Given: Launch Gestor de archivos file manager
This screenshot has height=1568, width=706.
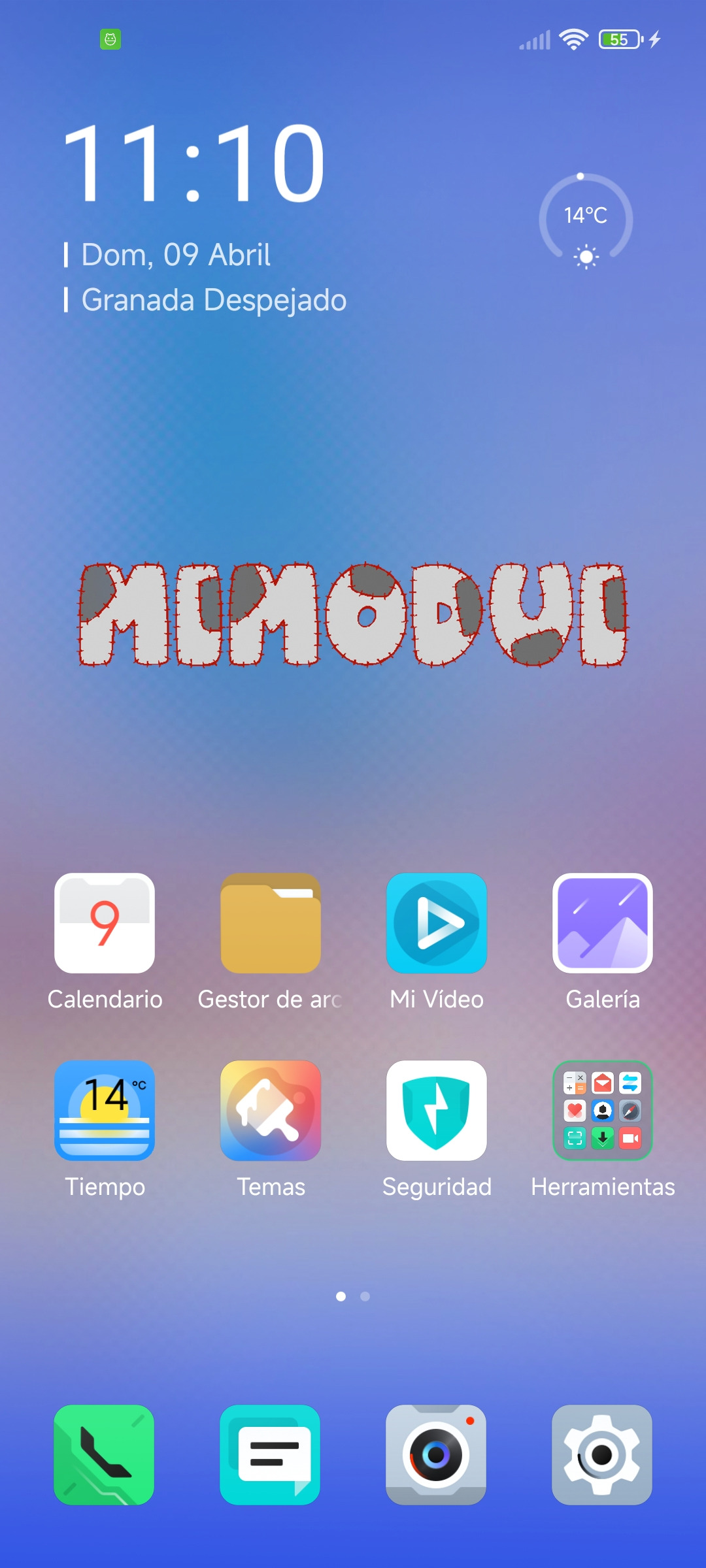Looking at the screenshot, I should (x=271, y=923).
